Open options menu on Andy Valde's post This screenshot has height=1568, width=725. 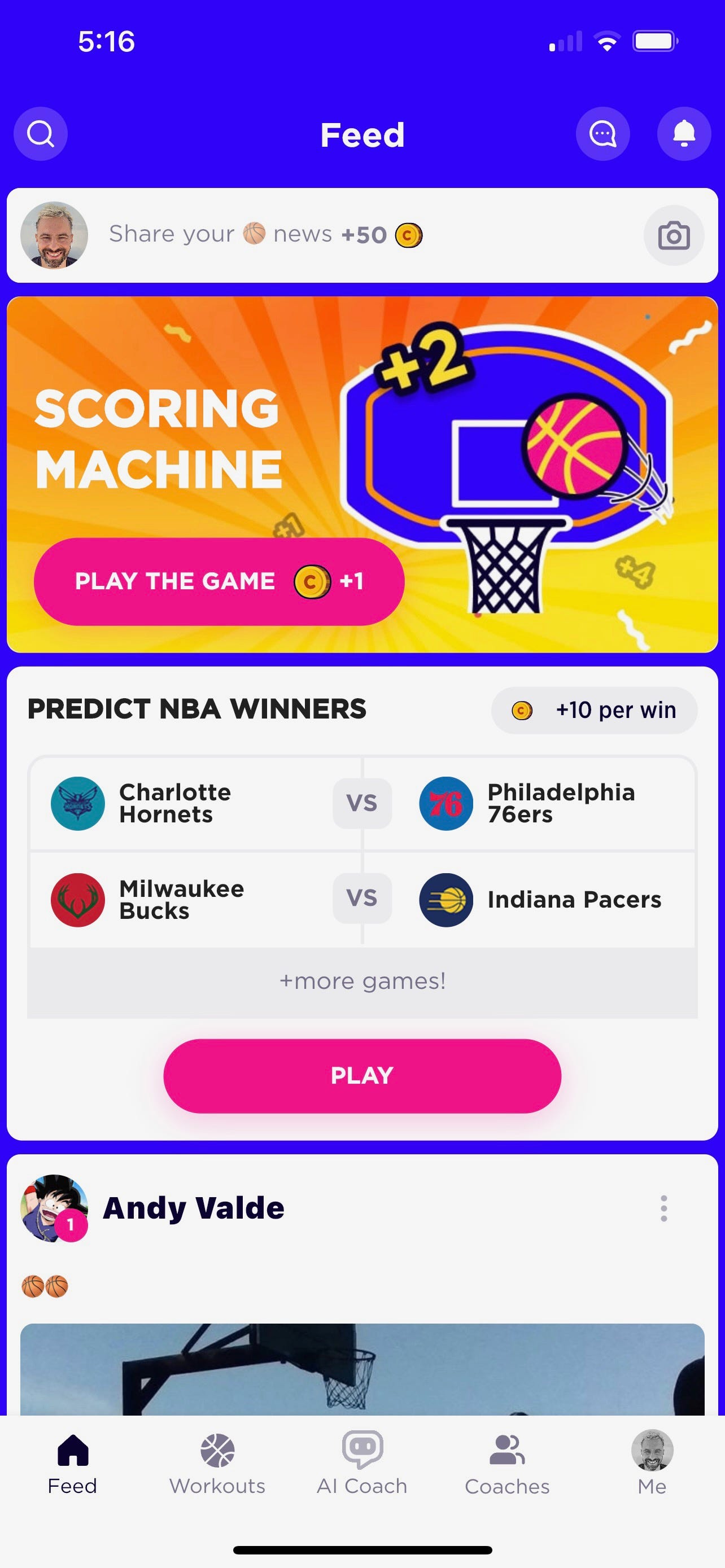click(663, 1208)
